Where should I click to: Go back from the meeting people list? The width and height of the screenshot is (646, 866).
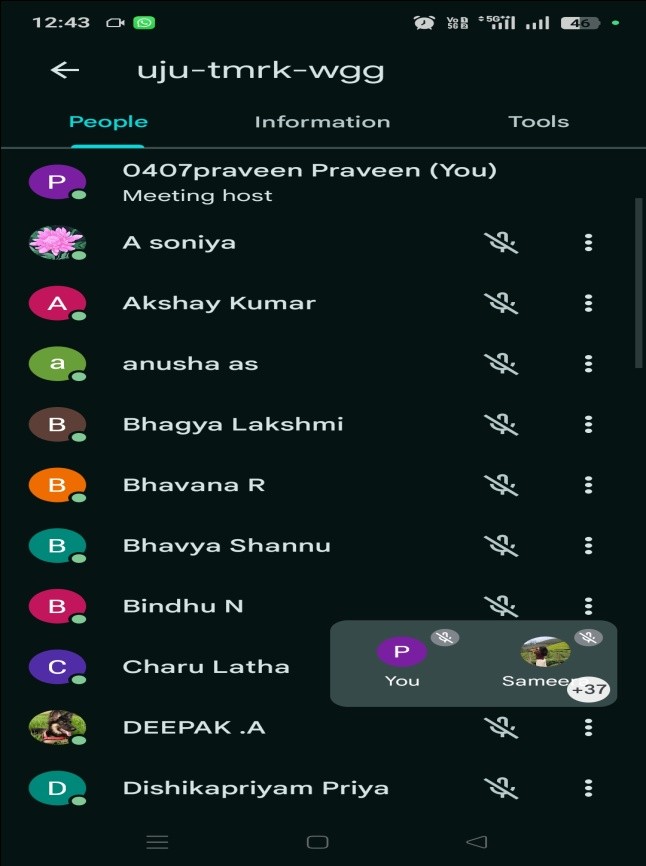coord(65,70)
